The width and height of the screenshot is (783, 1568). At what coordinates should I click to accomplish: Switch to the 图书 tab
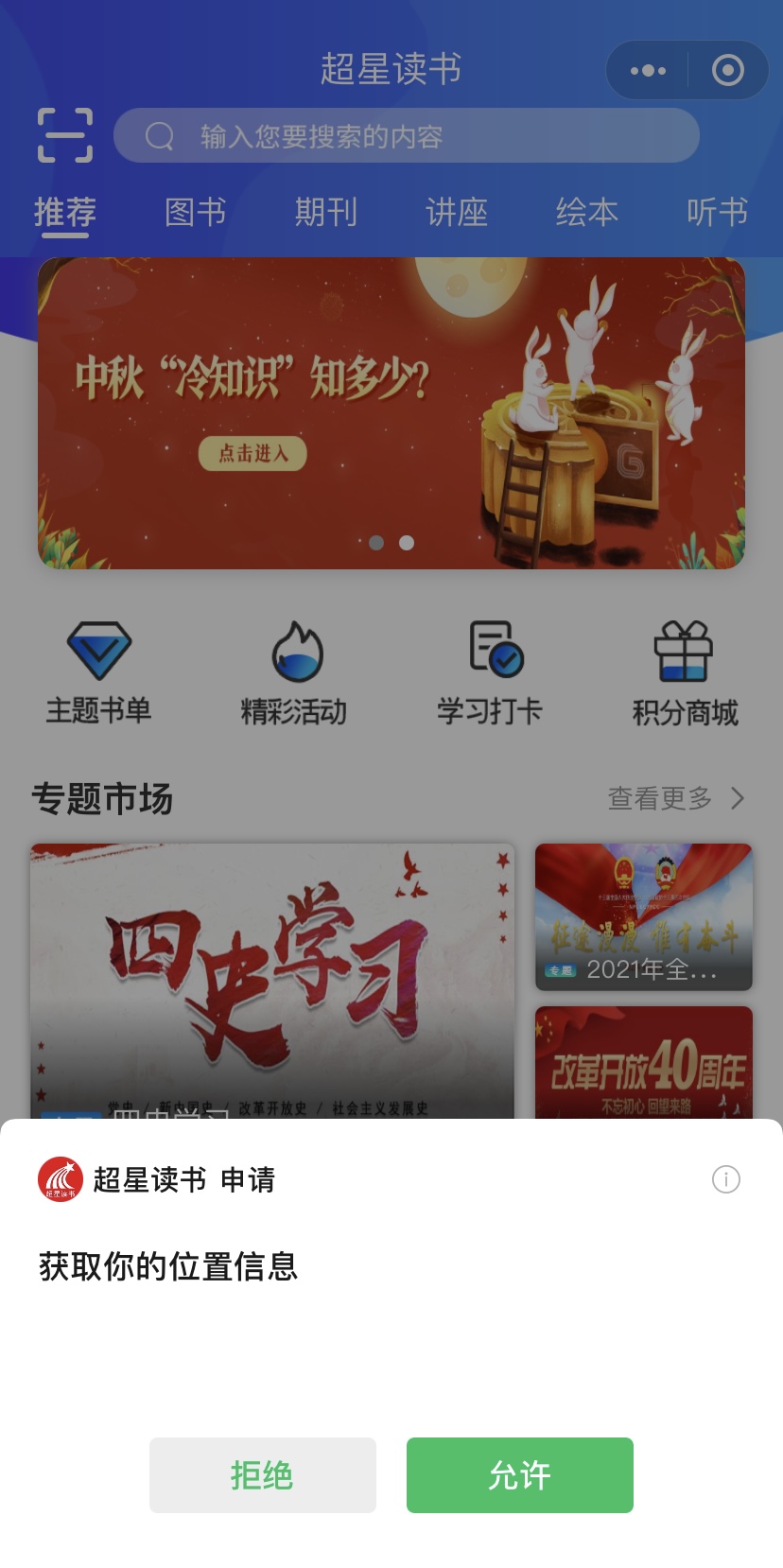point(195,212)
